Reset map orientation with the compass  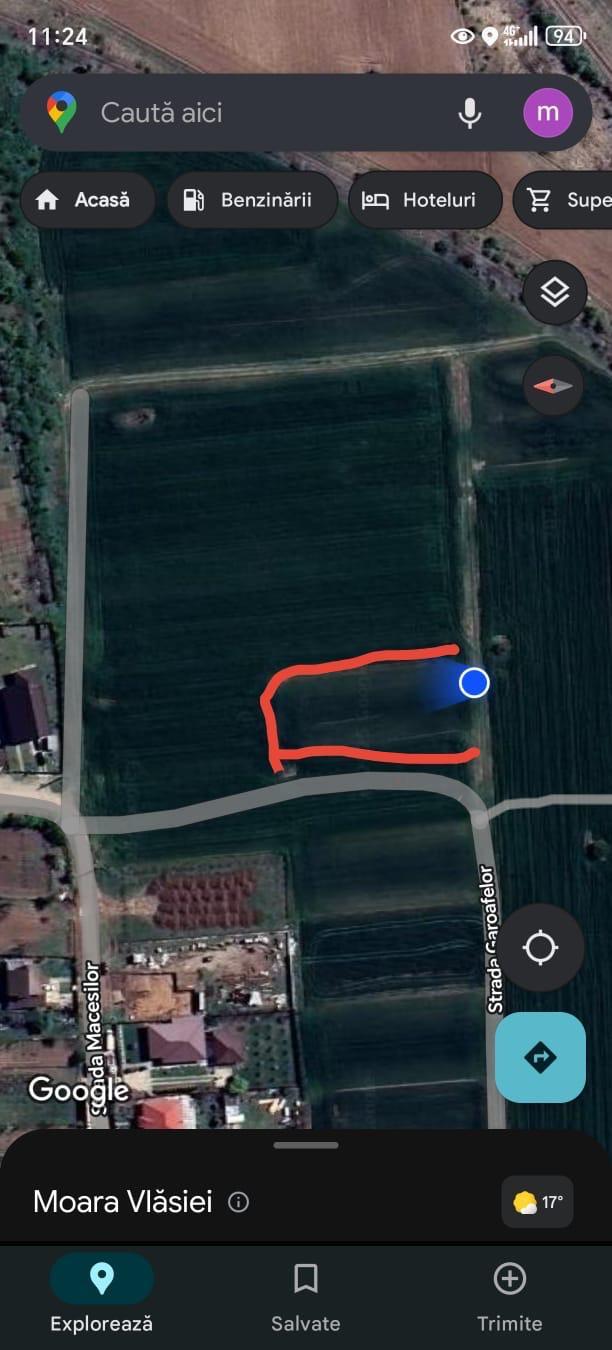coord(554,385)
